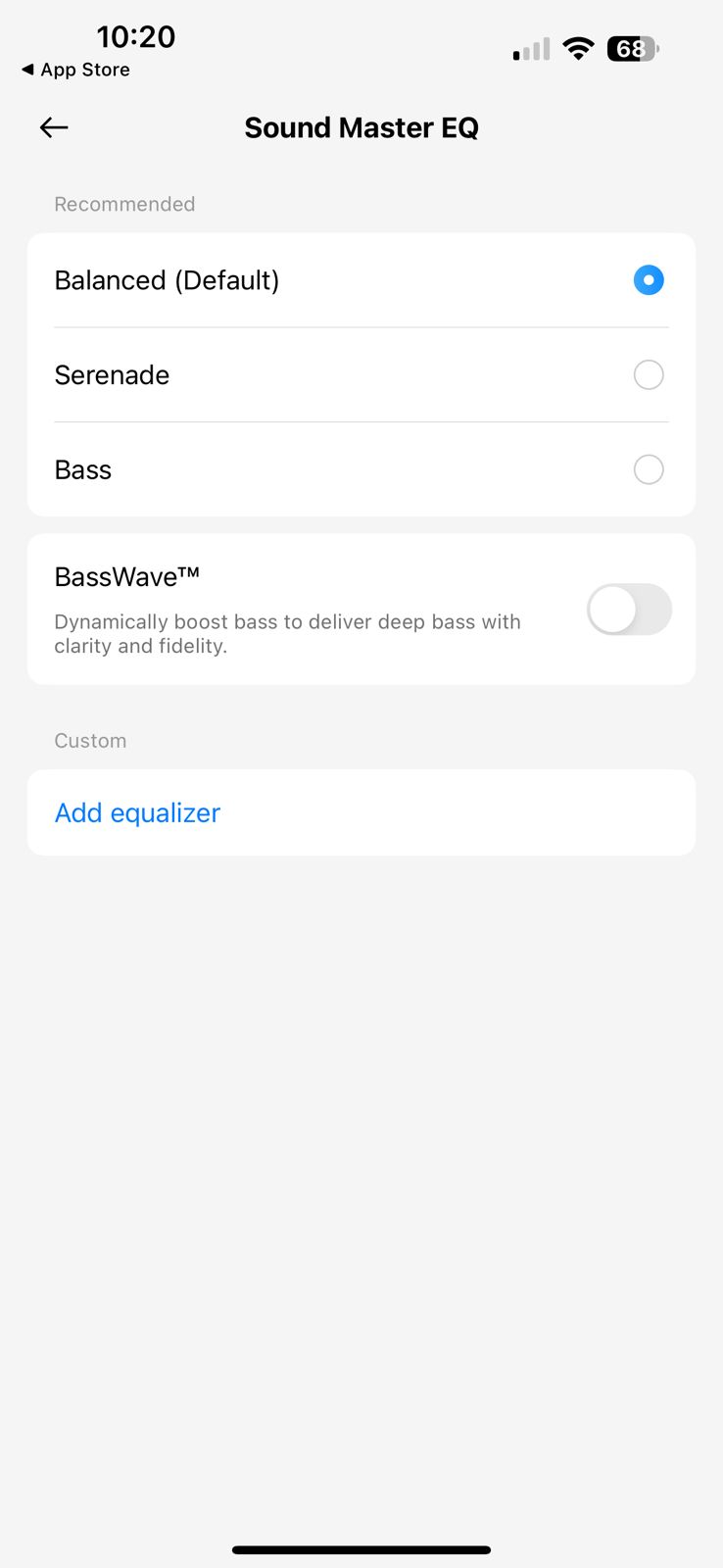723x1568 pixels.
Task: Tap Add equalizer to create custom EQ
Action: 361,812
